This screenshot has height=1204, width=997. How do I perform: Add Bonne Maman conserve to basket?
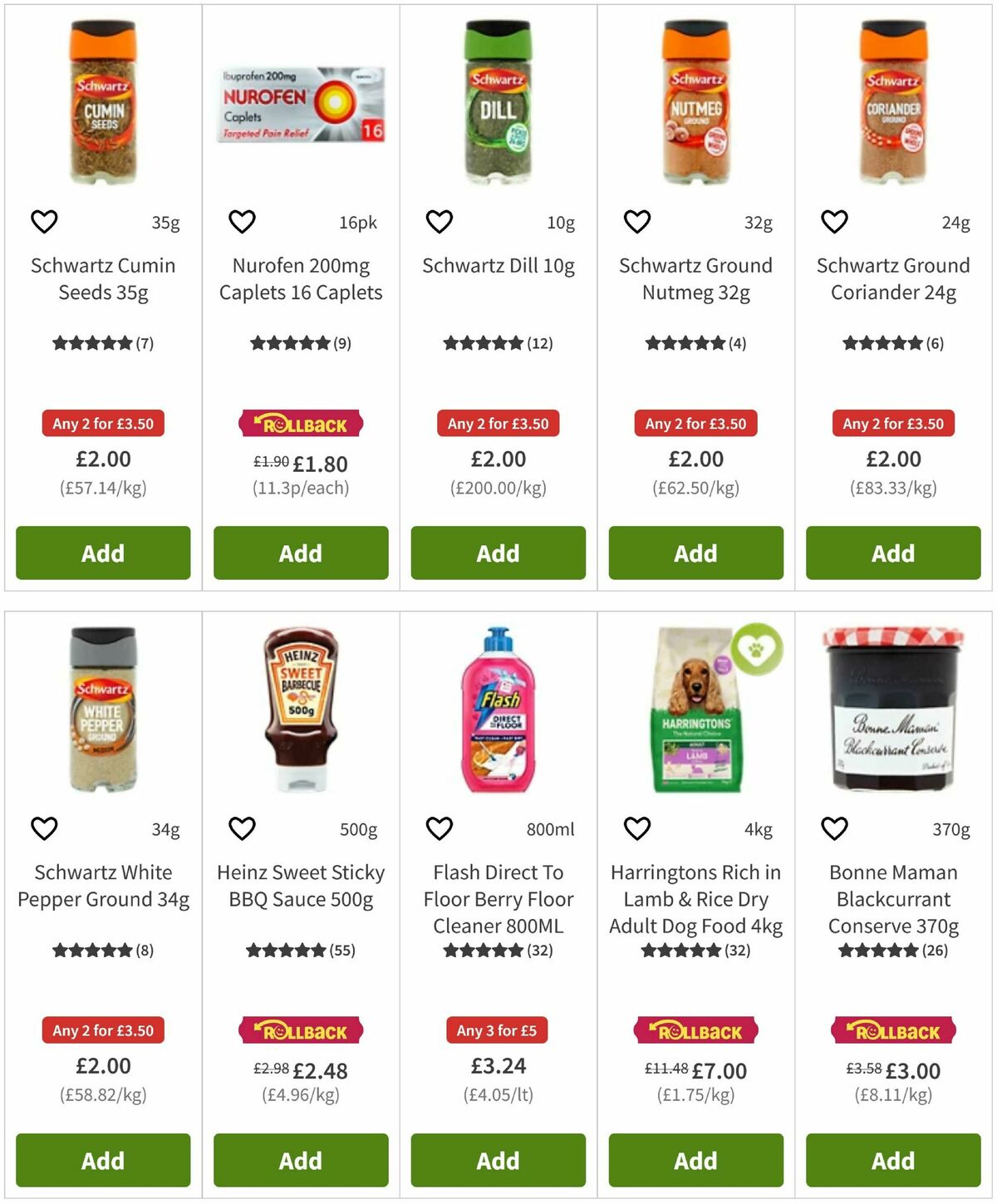(x=892, y=1161)
